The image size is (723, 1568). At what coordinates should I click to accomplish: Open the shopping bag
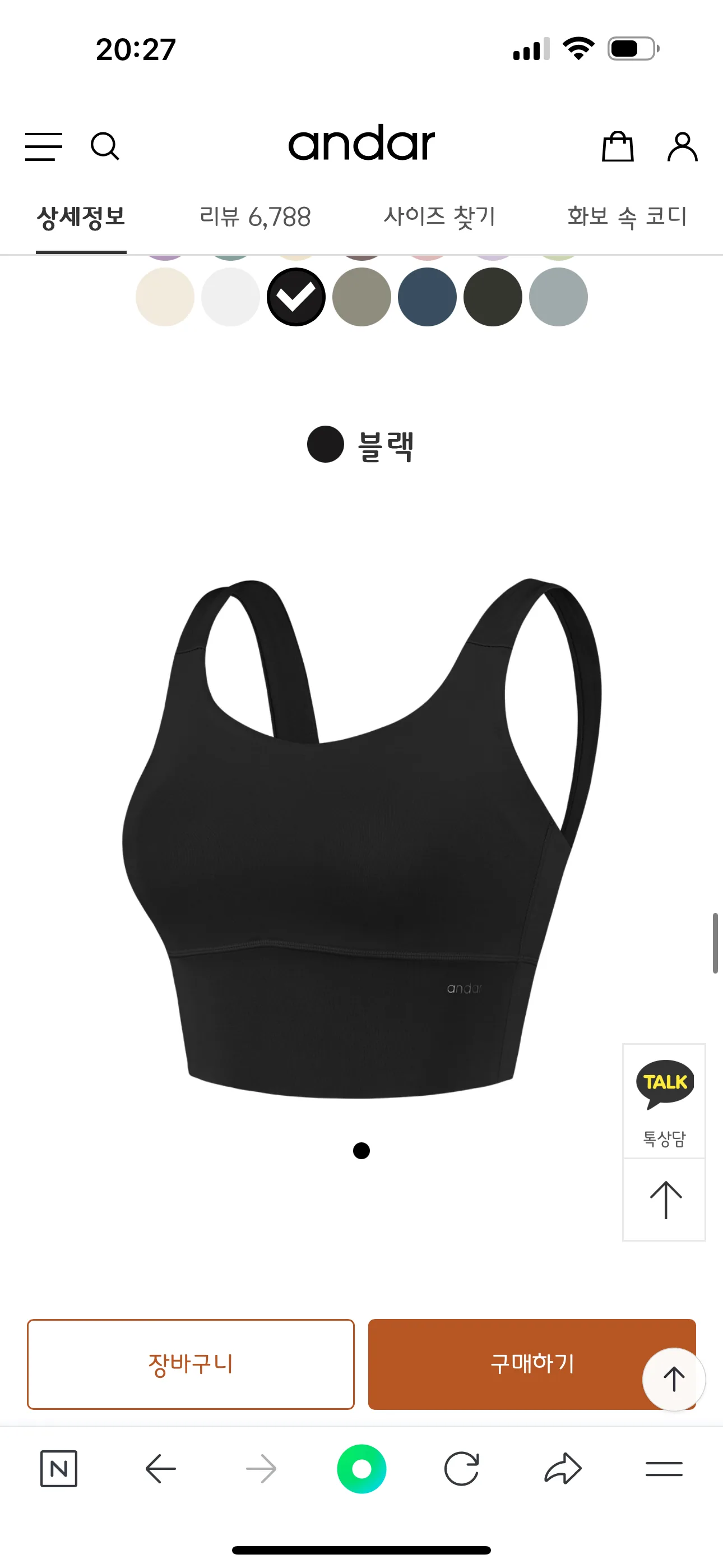(618, 147)
